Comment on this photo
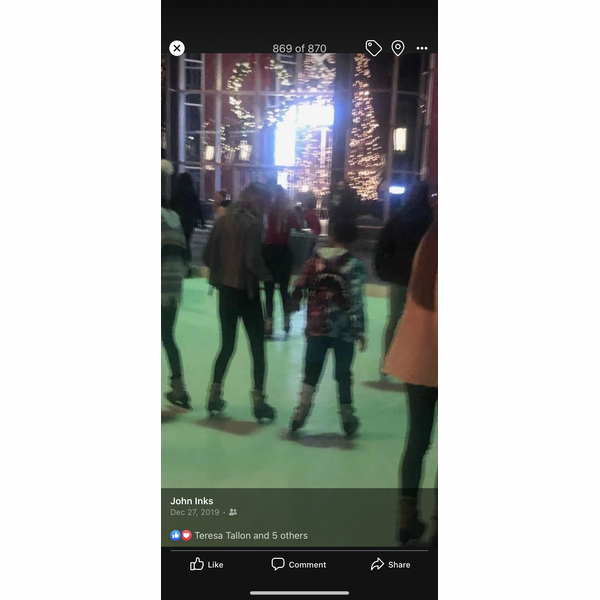Image resolution: width=600 pixels, height=600 pixels. (x=299, y=564)
